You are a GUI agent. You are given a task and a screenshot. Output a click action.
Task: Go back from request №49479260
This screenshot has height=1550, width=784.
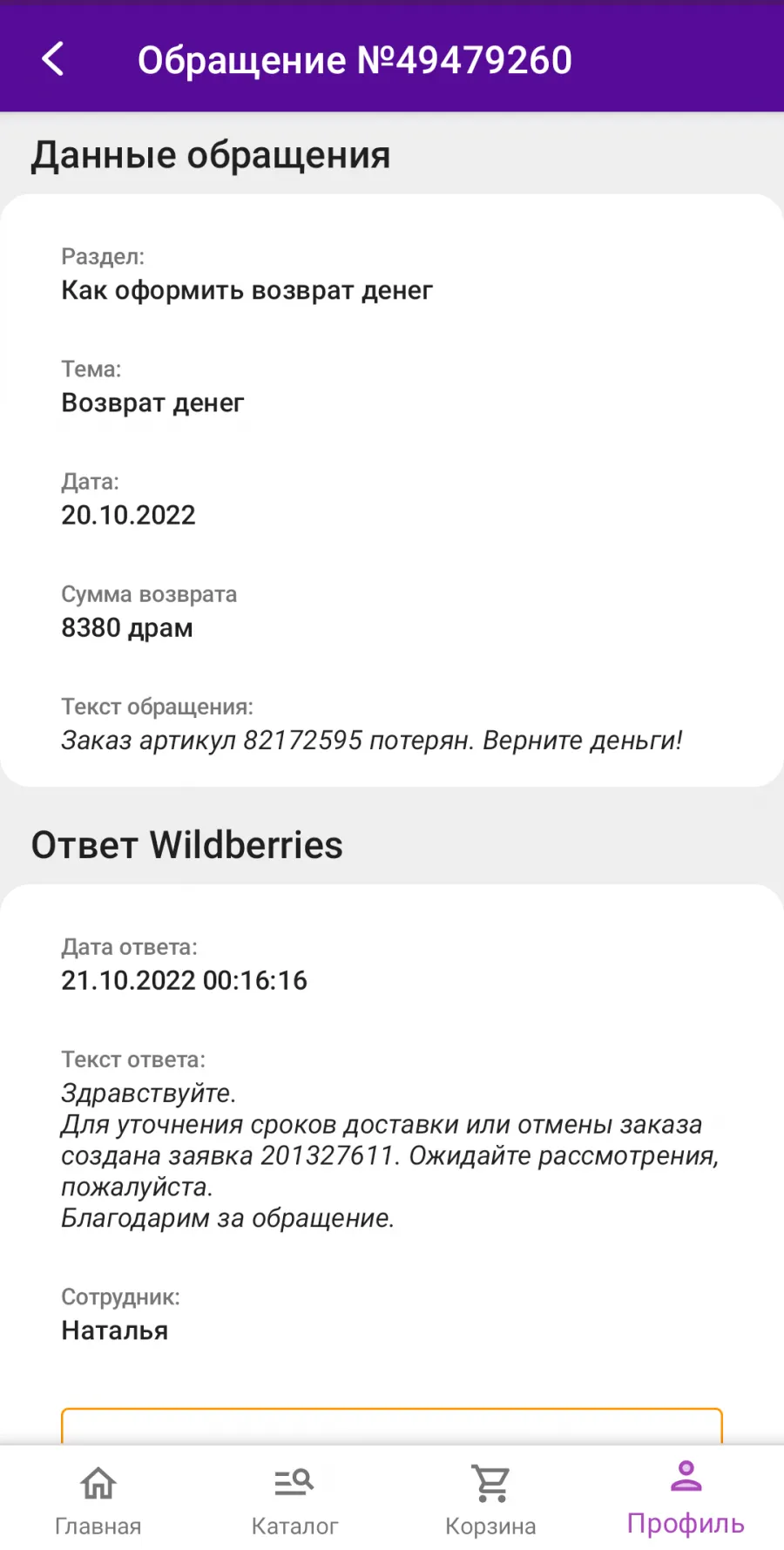(x=53, y=59)
